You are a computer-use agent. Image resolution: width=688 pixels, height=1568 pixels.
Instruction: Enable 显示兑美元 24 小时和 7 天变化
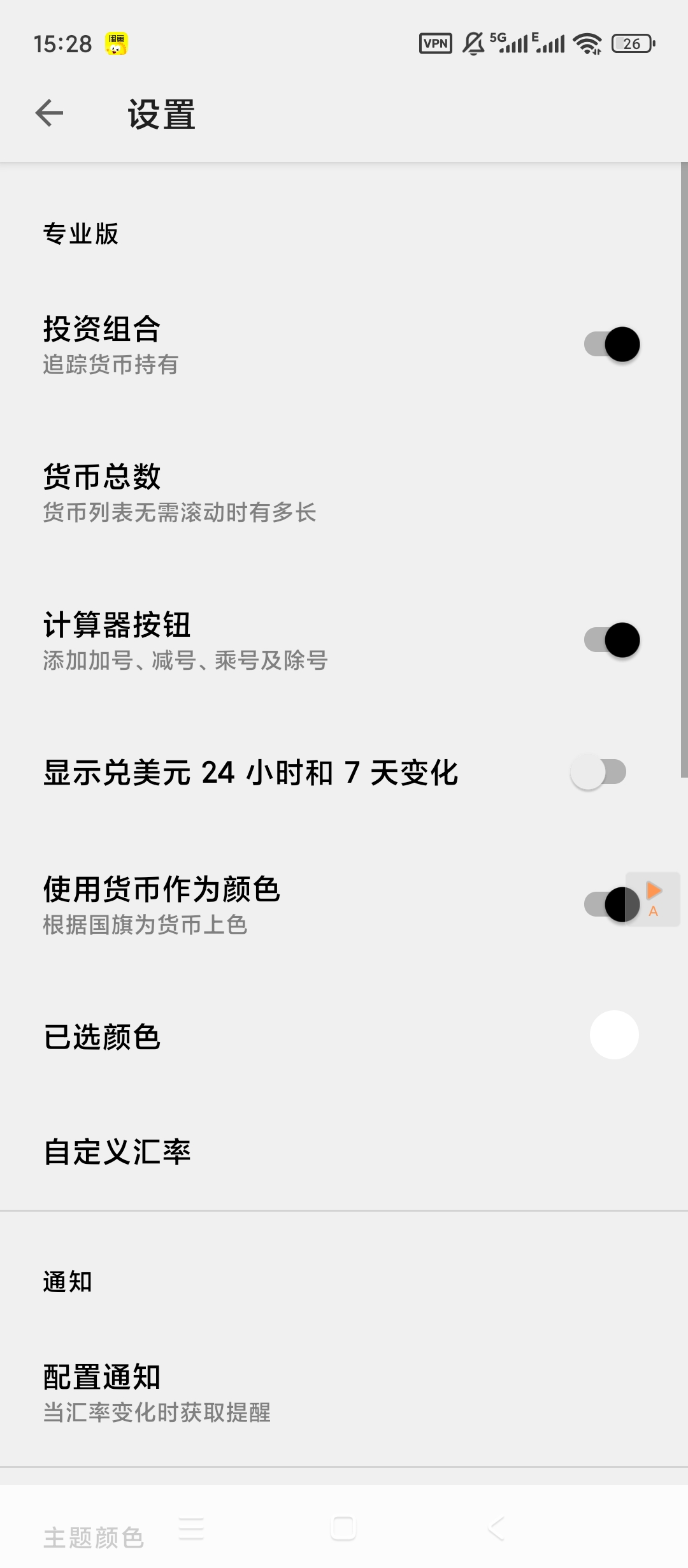click(598, 773)
